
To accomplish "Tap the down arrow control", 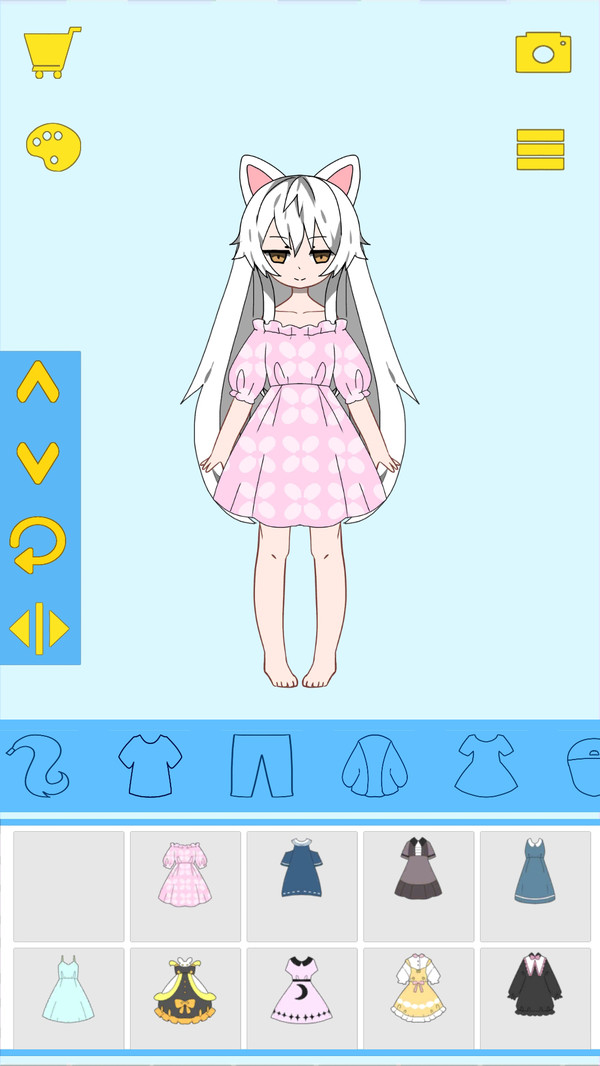I will tap(38, 461).
